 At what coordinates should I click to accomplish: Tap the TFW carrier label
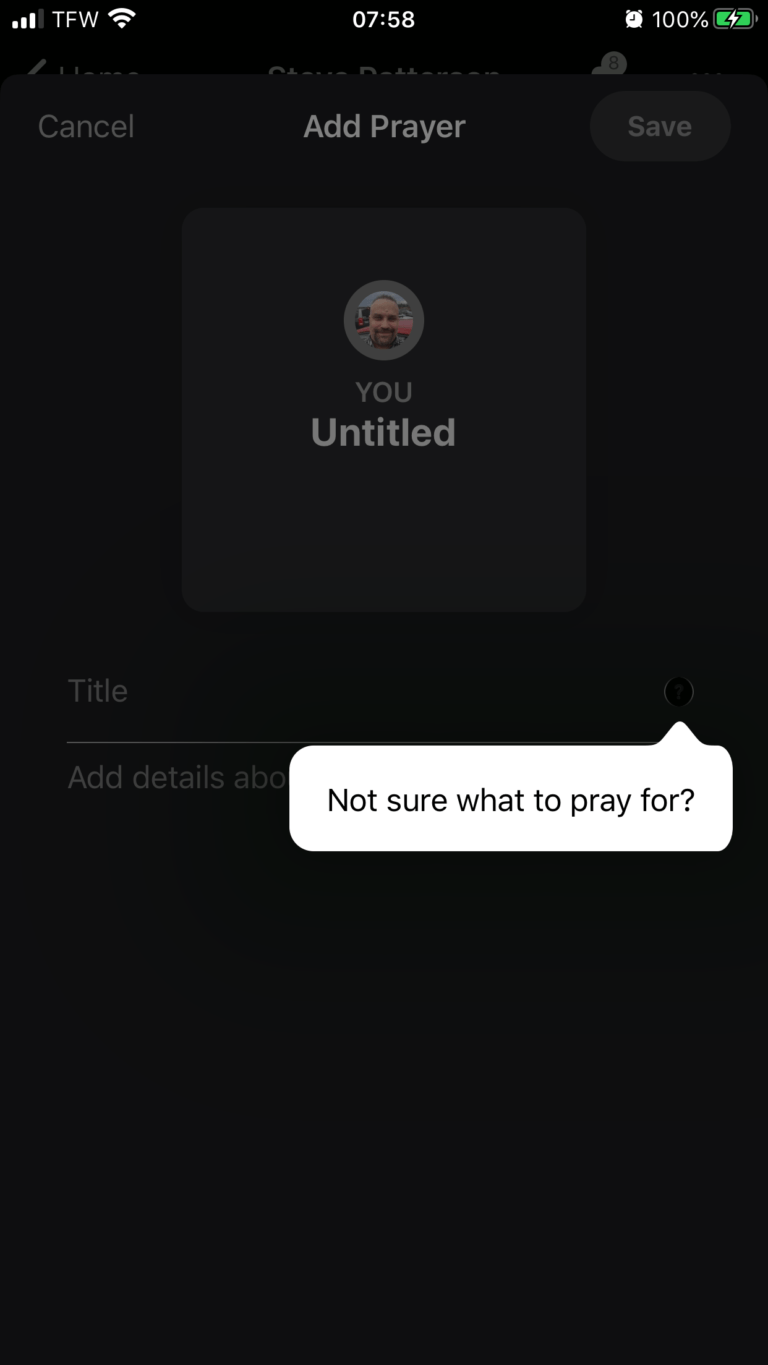[x=77, y=17]
